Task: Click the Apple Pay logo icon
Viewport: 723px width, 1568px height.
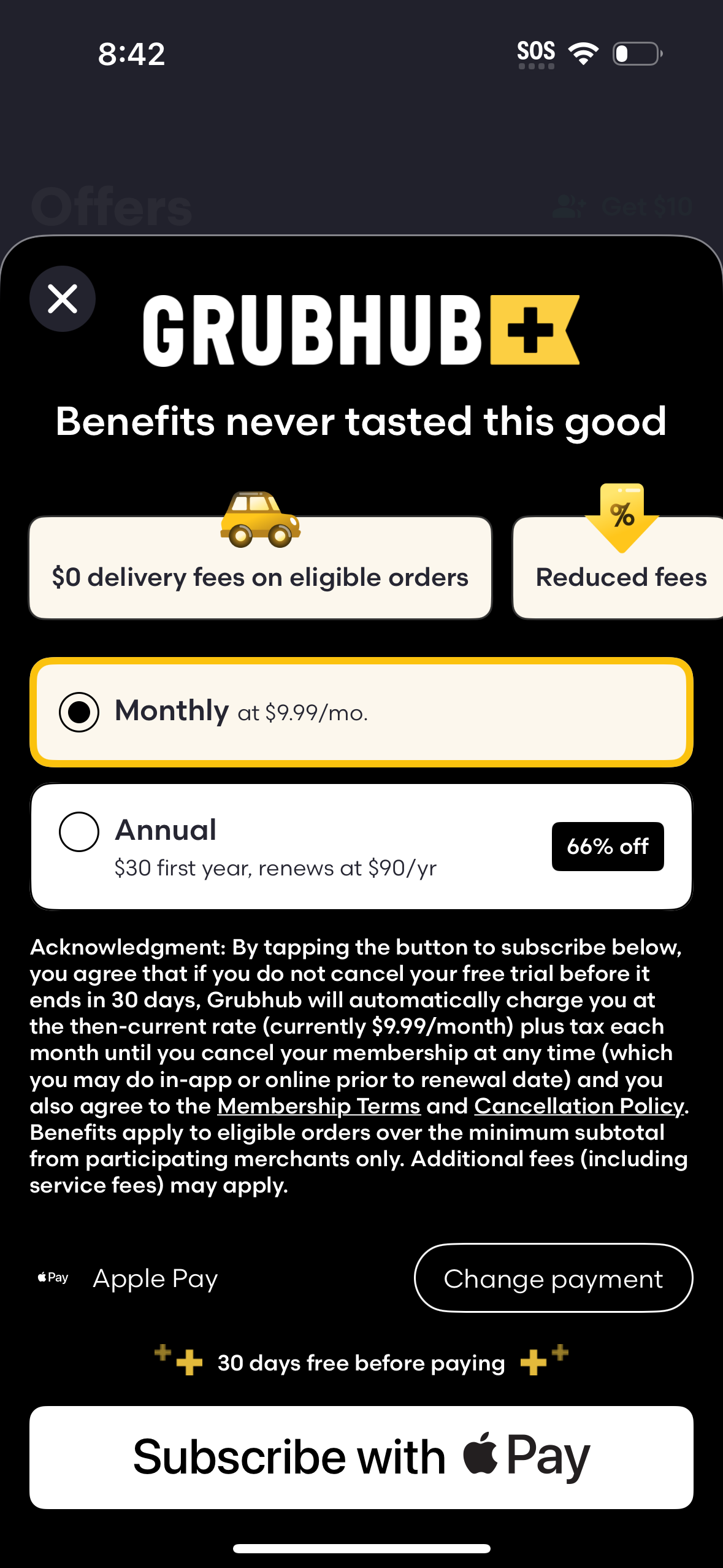Action: (x=52, y=1278)
